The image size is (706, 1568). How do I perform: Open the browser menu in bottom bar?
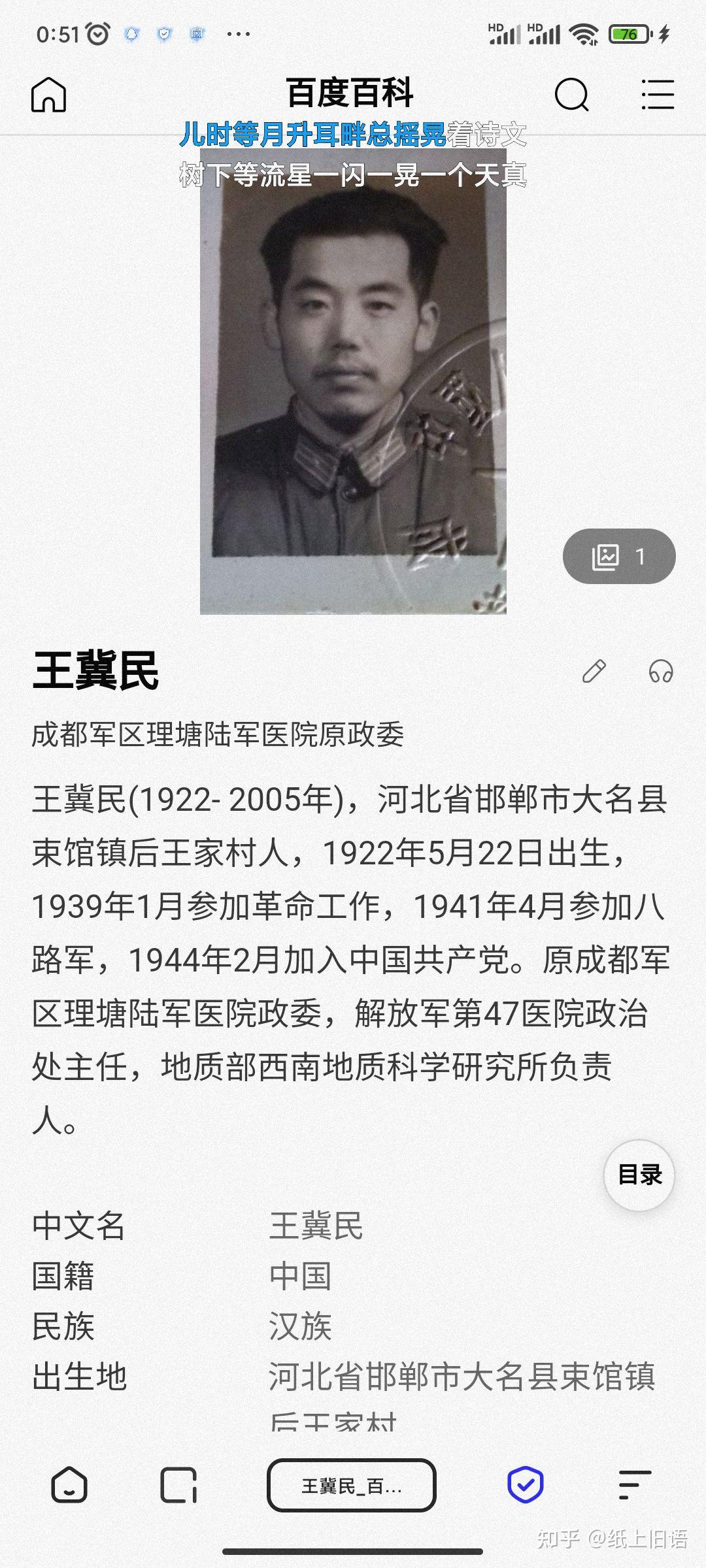pyautogui.click(x=634, y=1485)
